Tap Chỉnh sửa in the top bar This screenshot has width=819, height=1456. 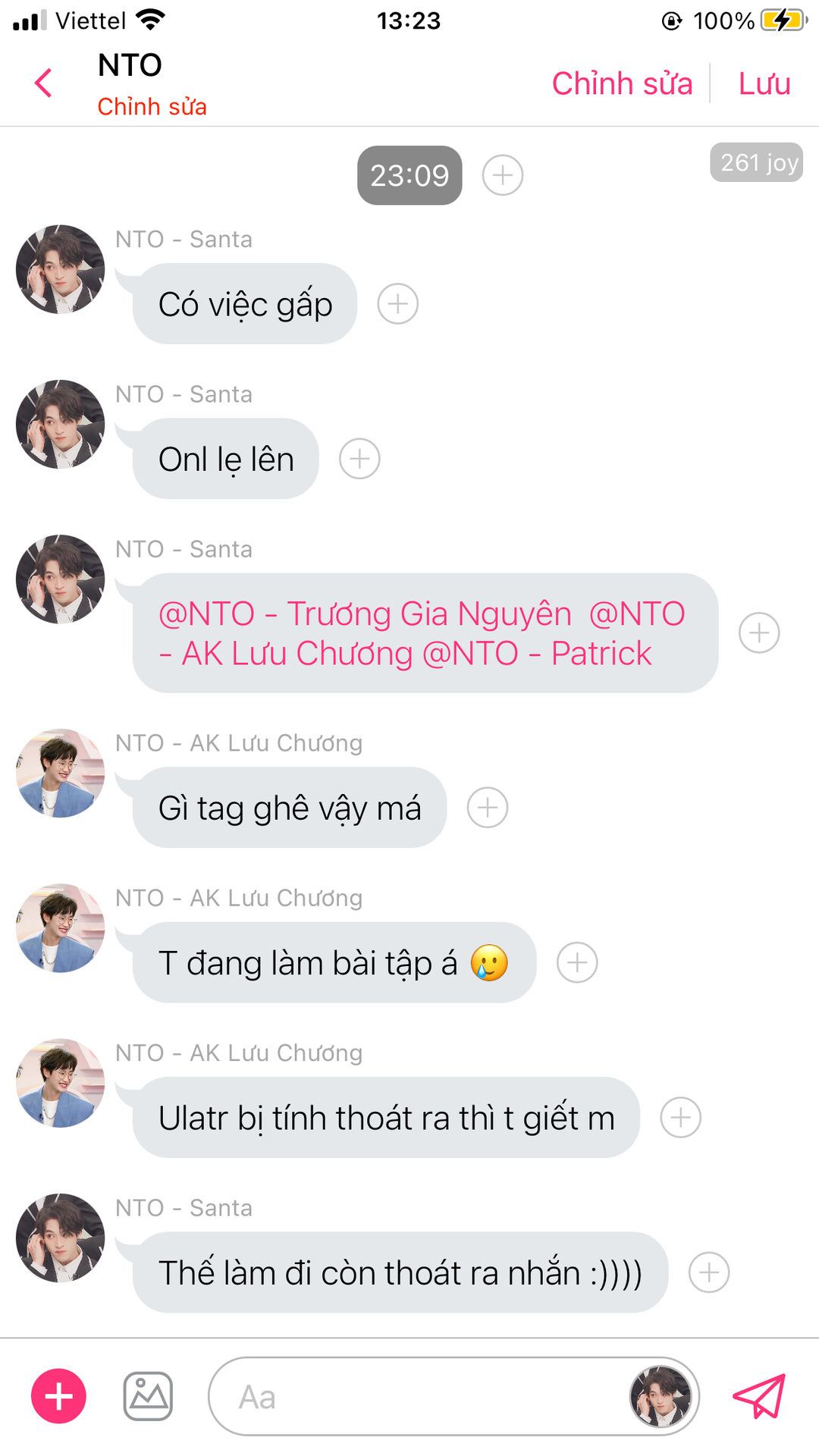(x=622, y=83)
